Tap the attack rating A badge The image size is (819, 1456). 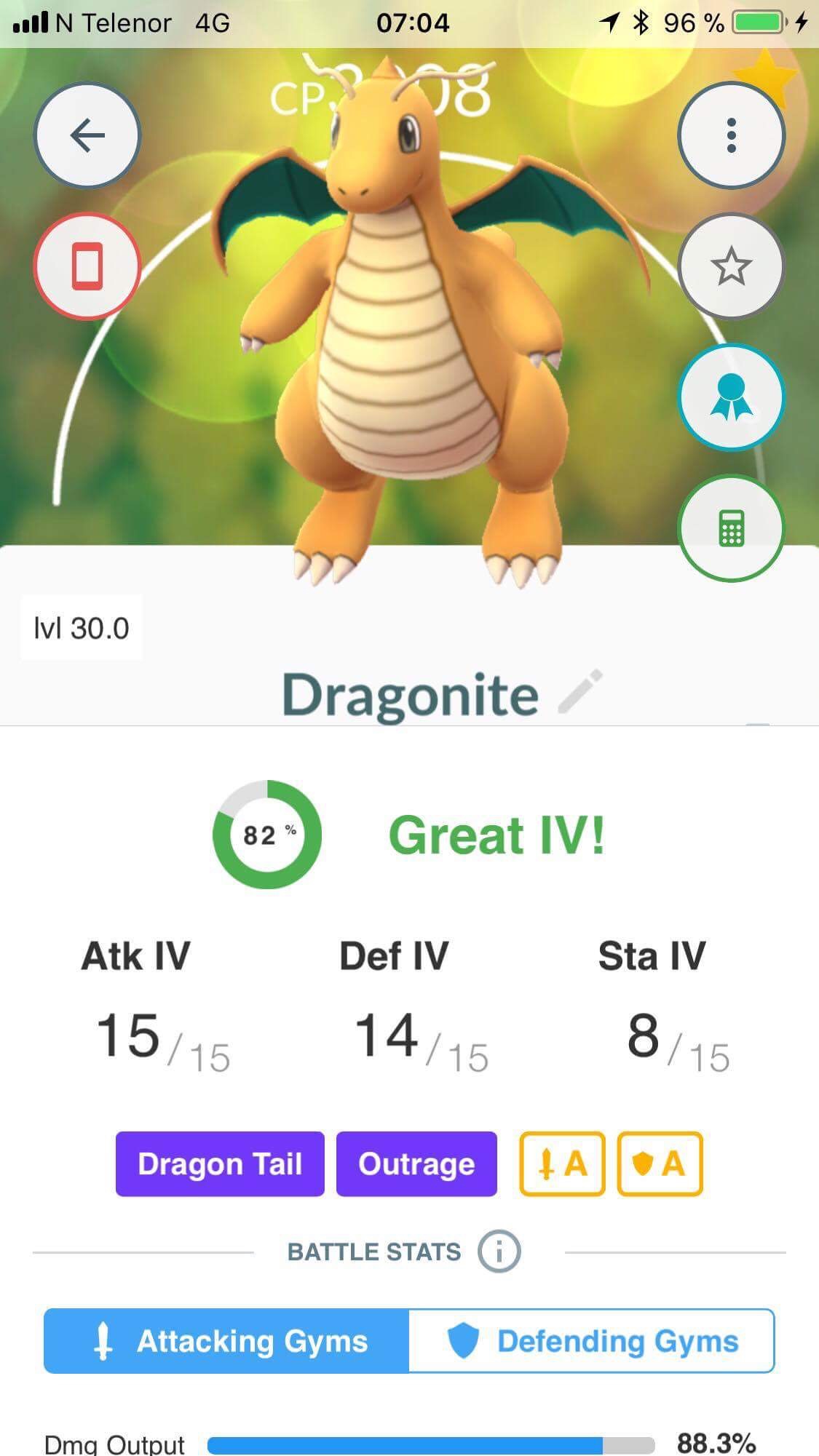562,1163
